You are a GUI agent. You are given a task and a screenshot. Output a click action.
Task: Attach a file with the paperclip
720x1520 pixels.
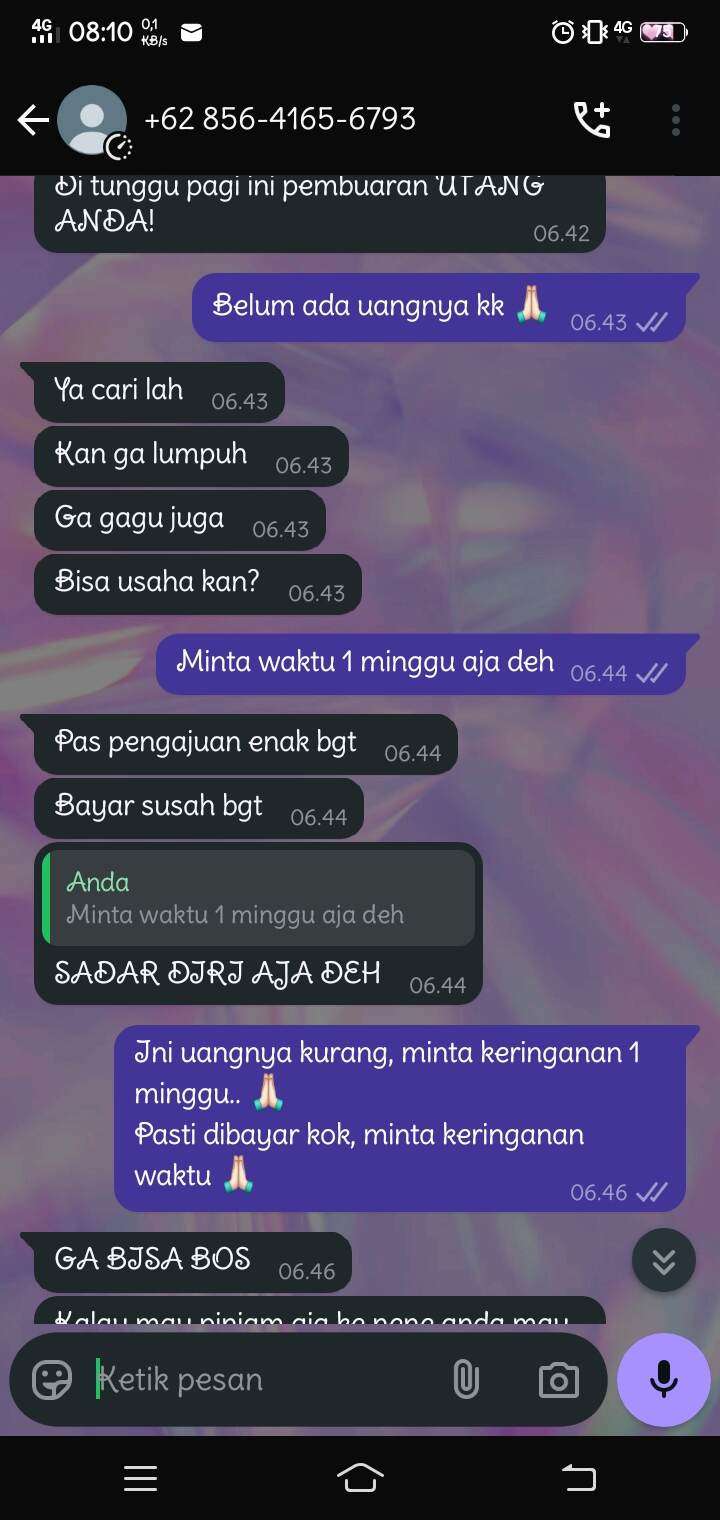(x=466, y=1380)
